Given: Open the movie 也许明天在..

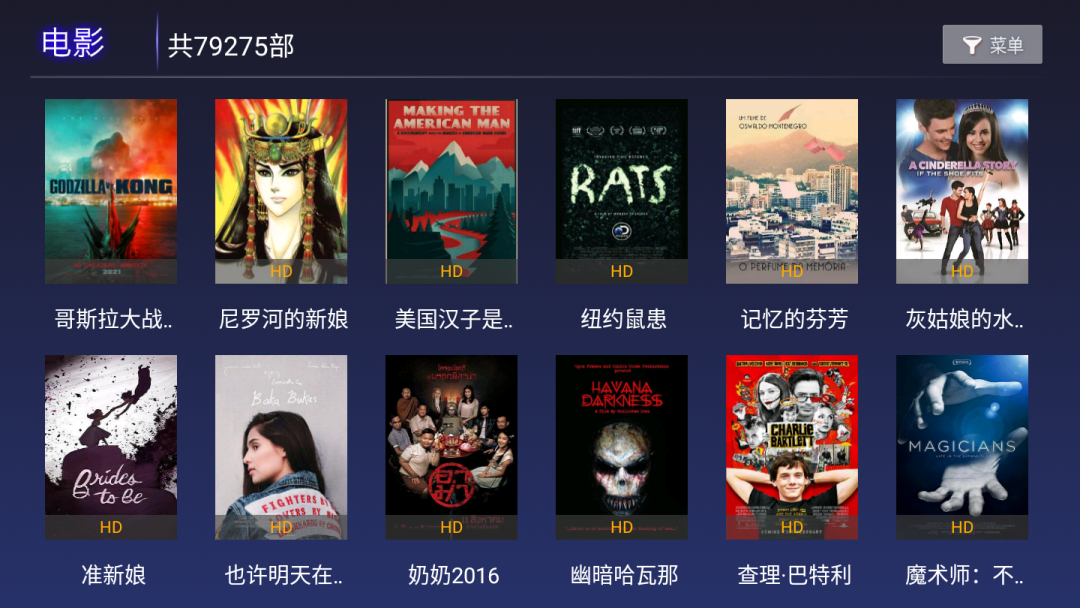Looking at the screenshot, I should (281, 447).
